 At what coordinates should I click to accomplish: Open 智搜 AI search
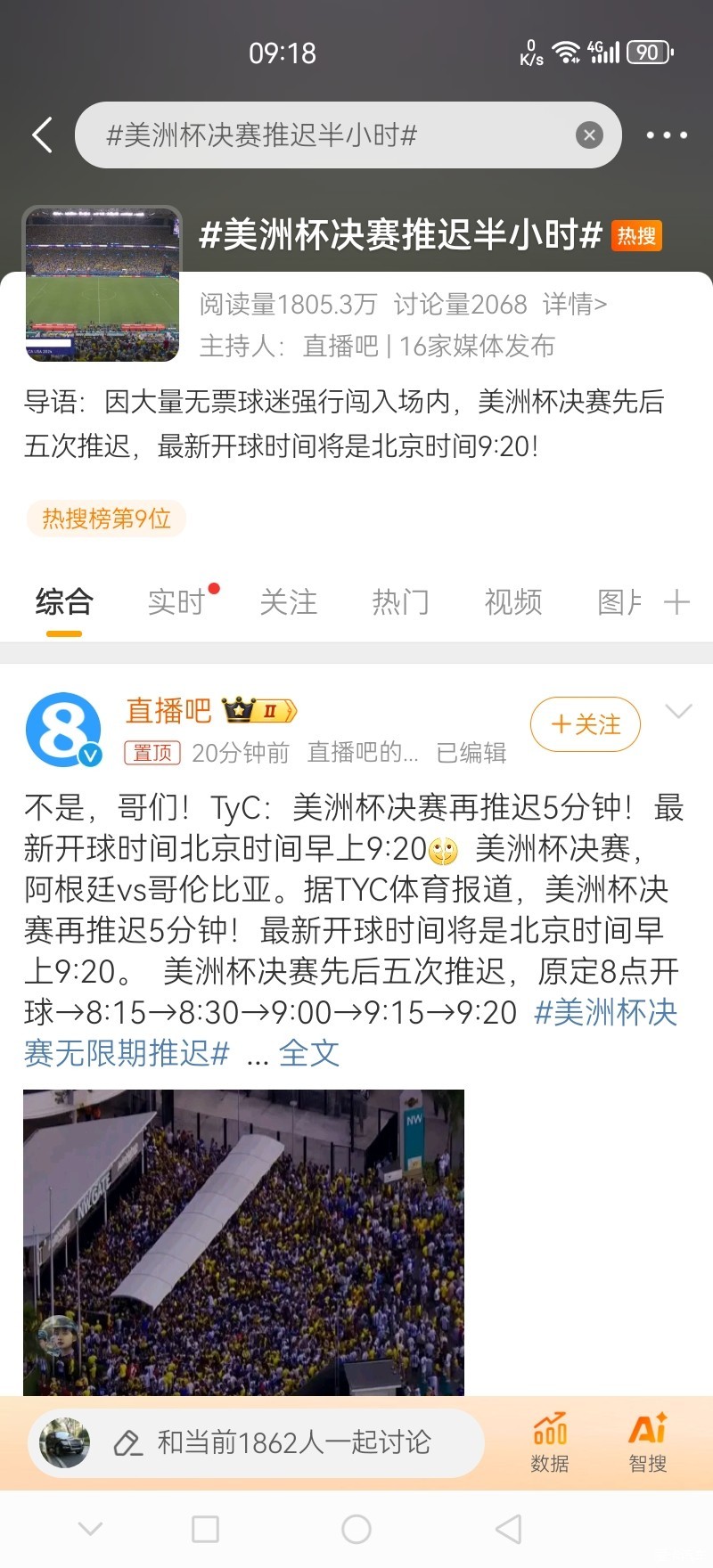tap(647, 1442)
